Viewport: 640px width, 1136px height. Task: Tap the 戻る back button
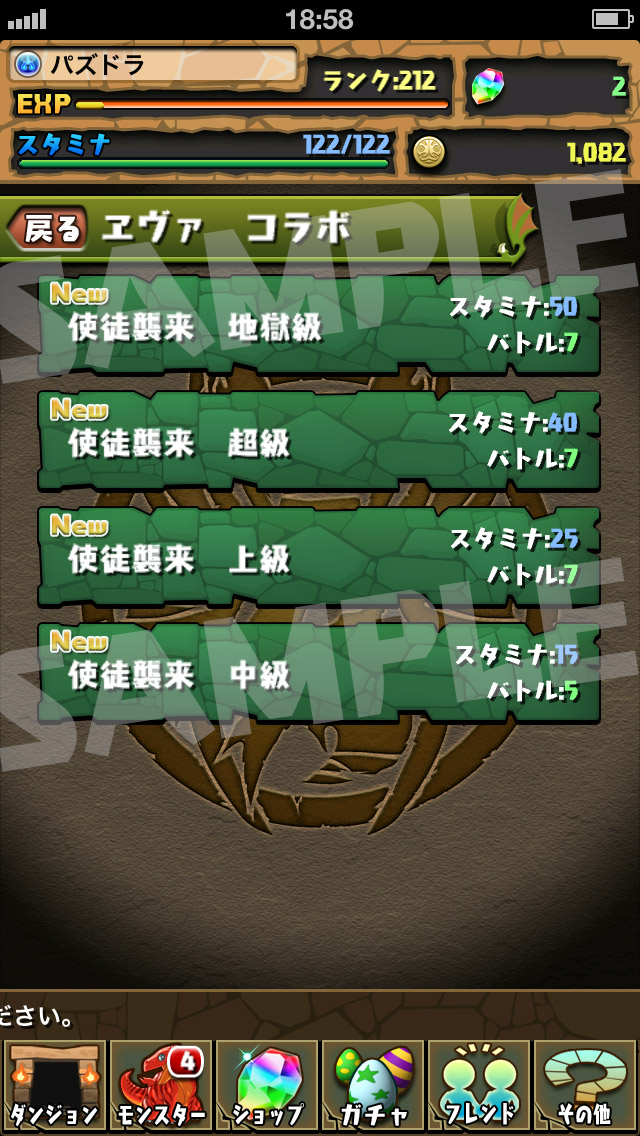(48, 228)
